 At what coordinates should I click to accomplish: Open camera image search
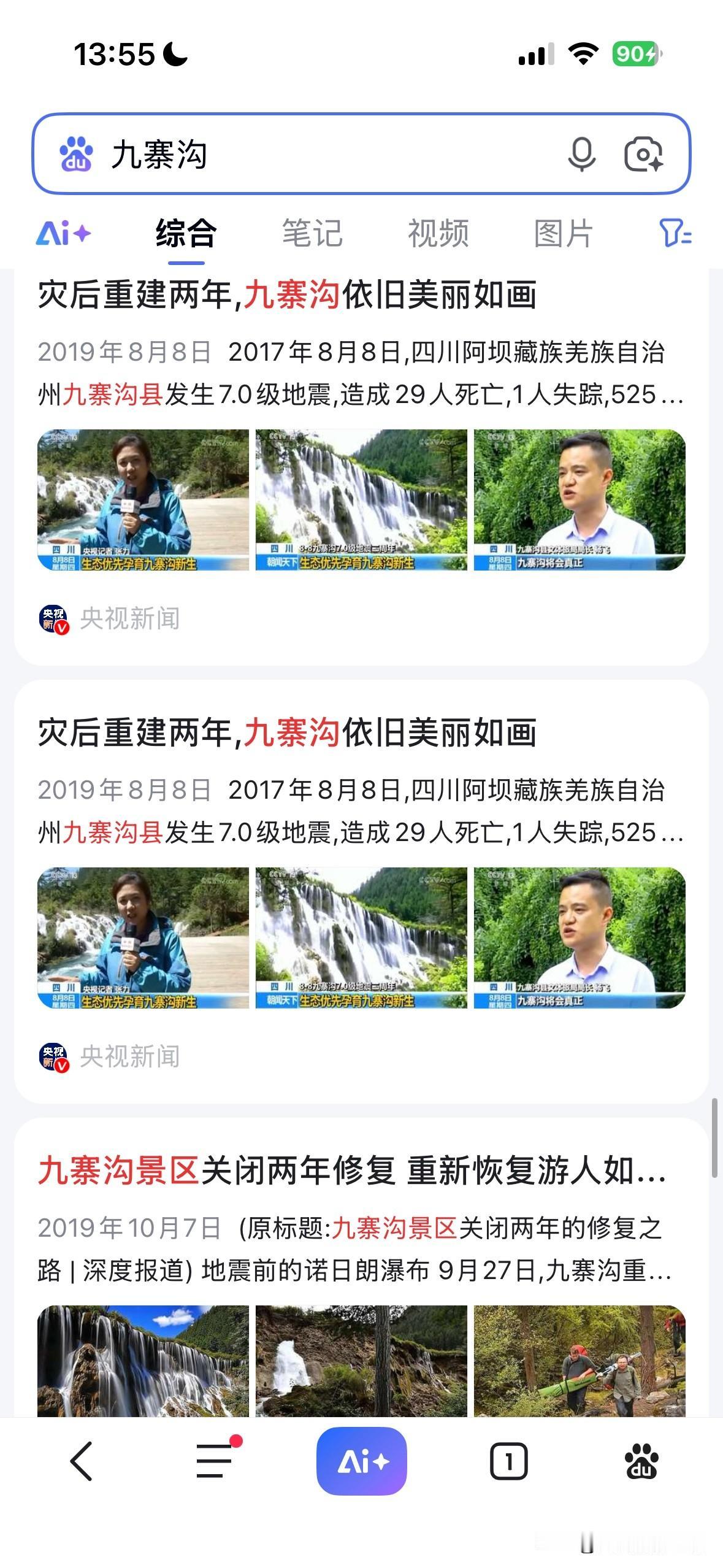(643, 154)
